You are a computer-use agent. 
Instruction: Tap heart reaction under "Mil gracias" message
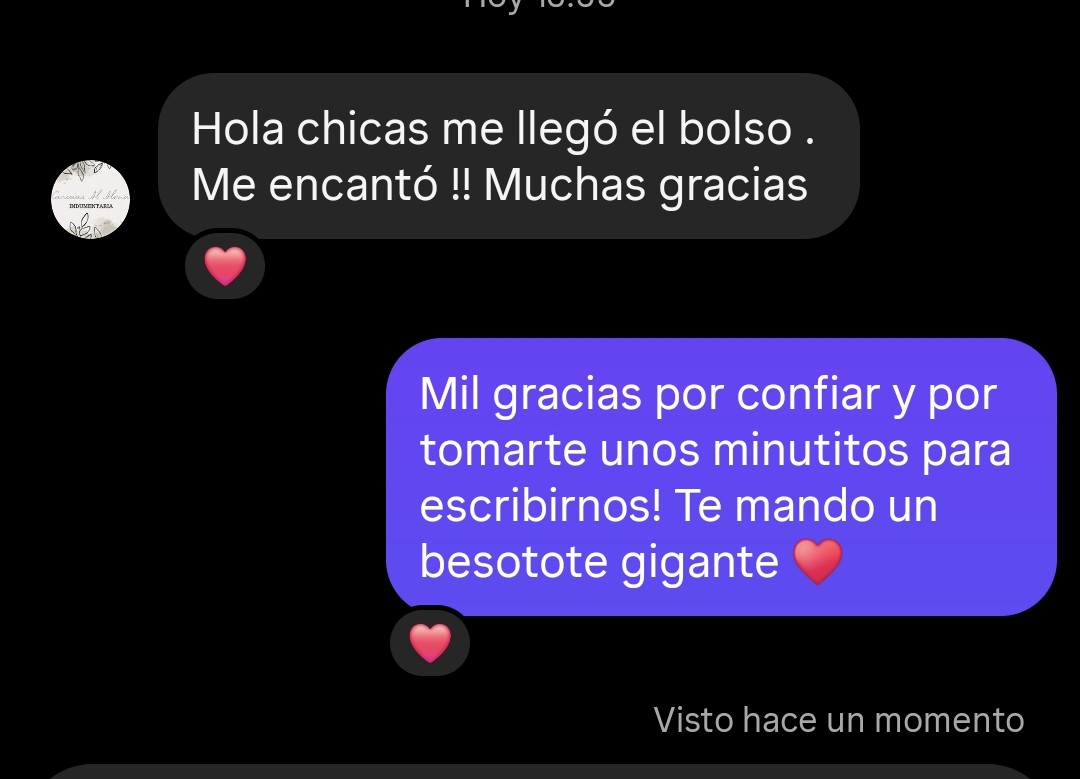pos(430,642)
